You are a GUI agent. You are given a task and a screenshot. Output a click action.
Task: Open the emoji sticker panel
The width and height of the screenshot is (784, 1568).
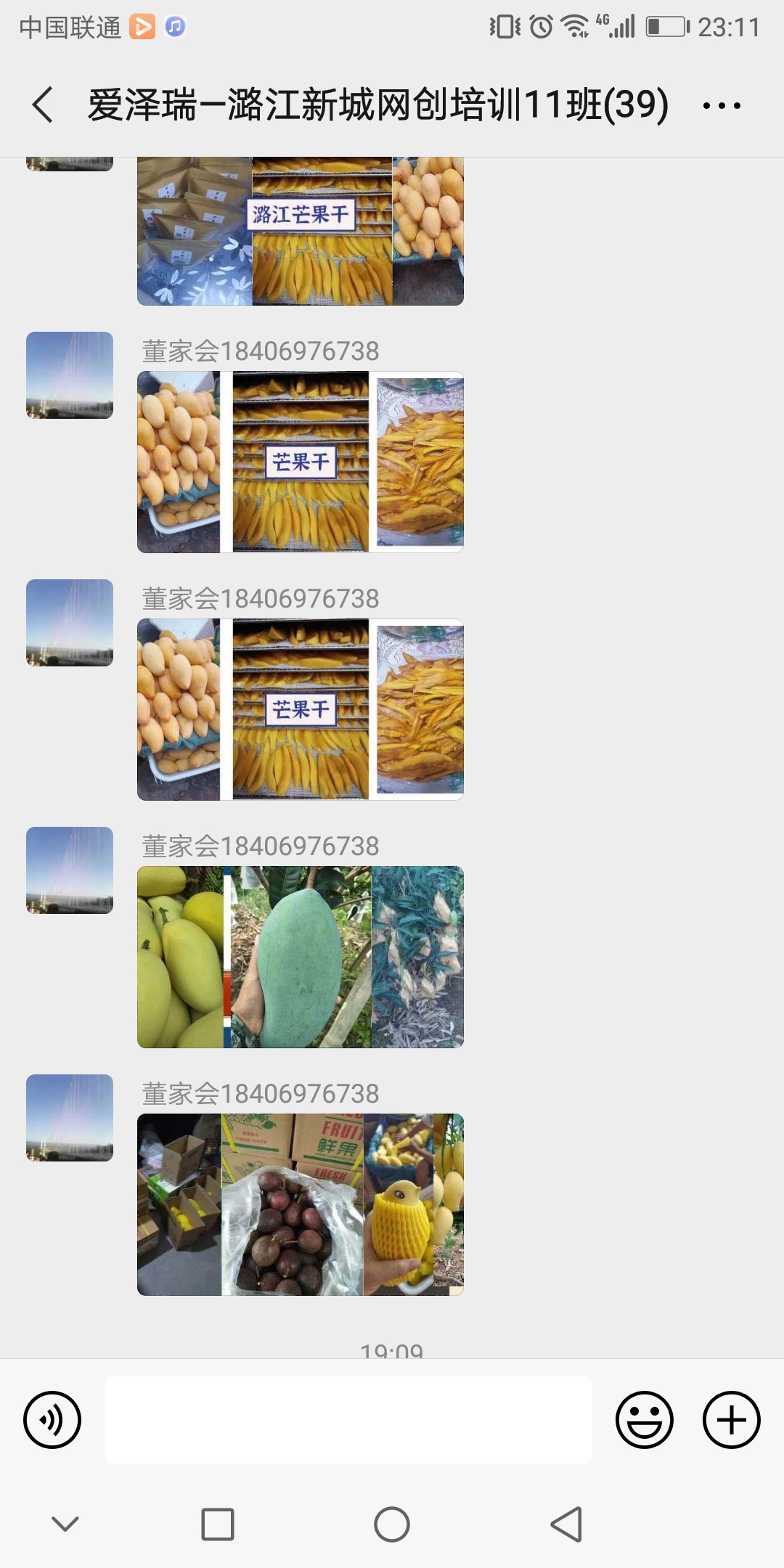(644, 1420)
